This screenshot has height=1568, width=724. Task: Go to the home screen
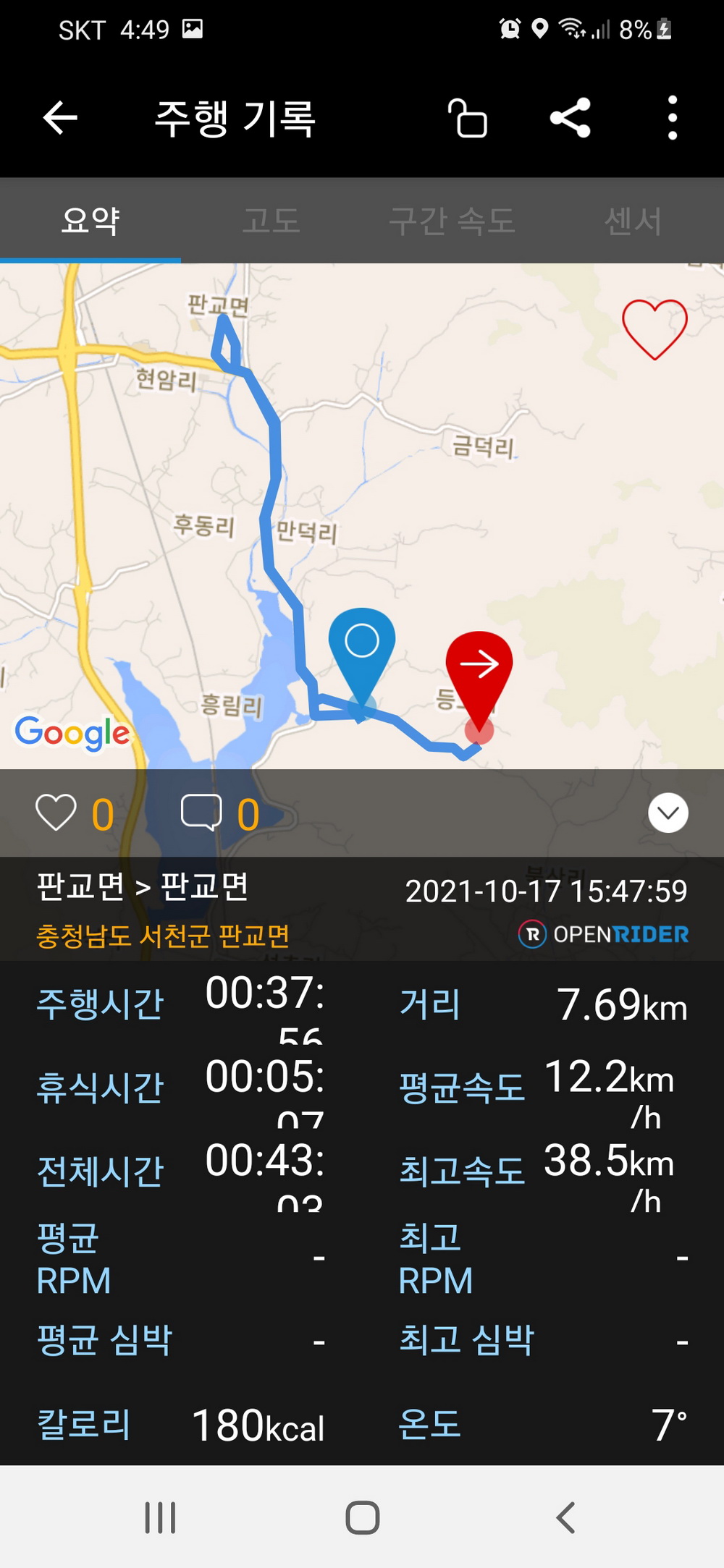click(x=363, y=1517)
